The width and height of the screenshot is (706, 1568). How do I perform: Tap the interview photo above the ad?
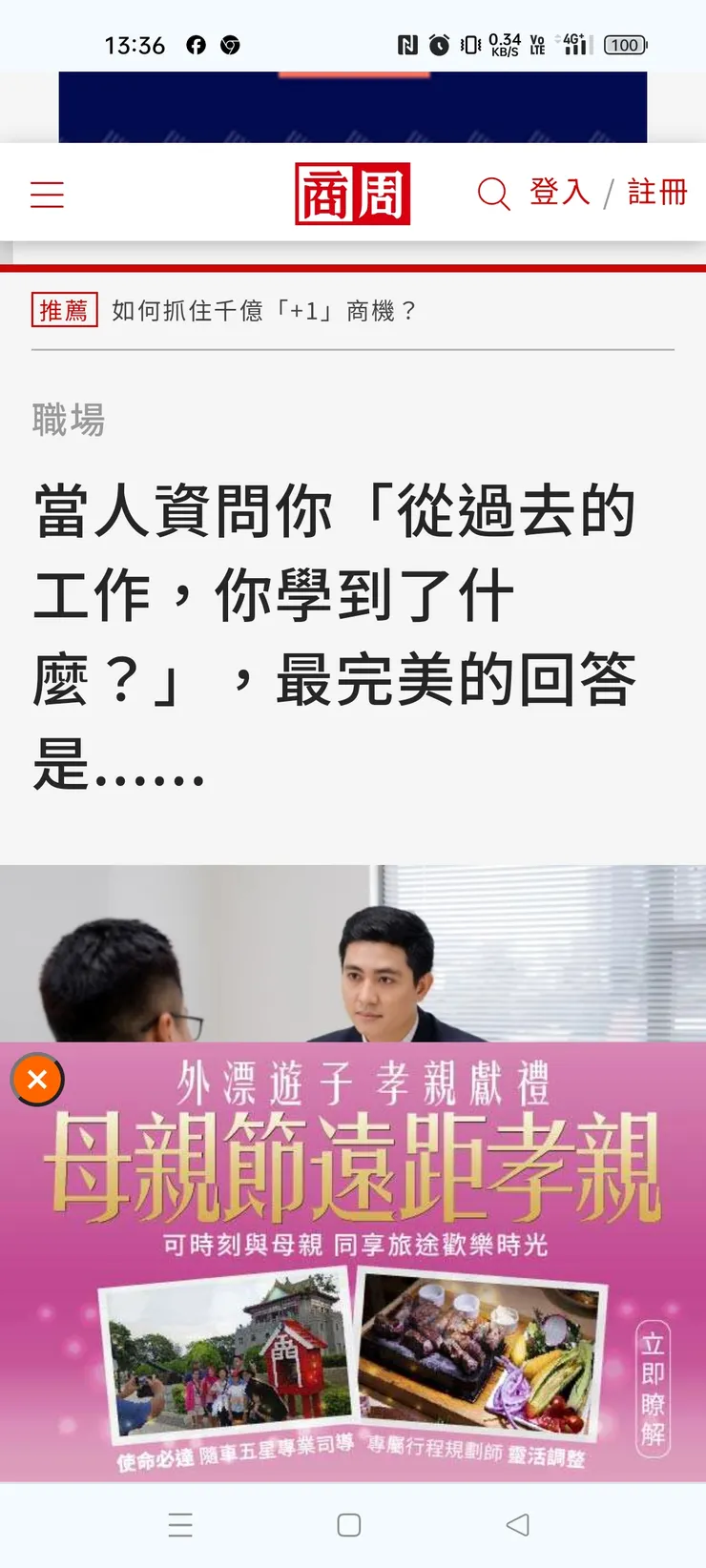353,954
